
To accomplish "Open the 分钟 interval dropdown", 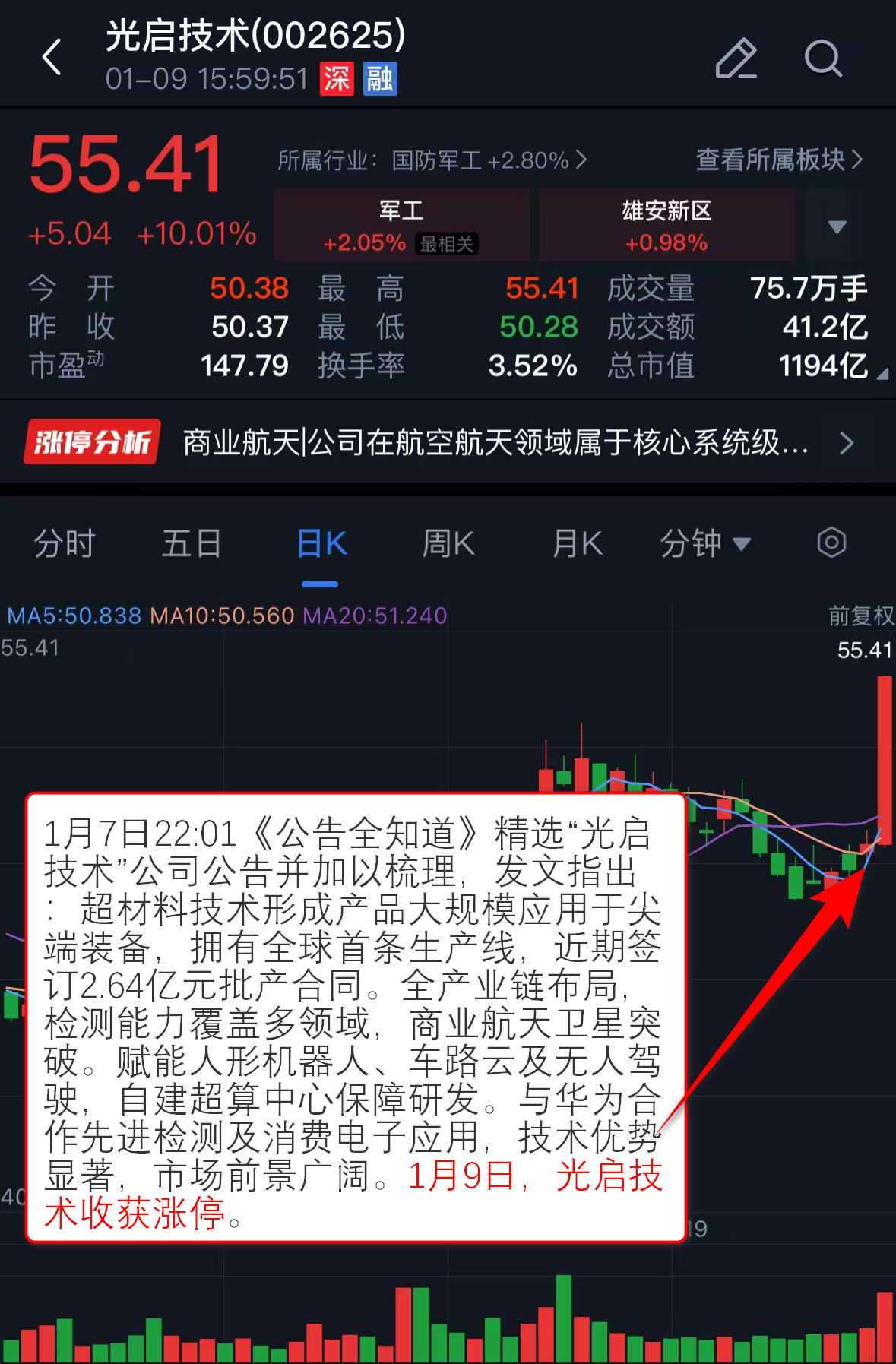I will 704,543.
